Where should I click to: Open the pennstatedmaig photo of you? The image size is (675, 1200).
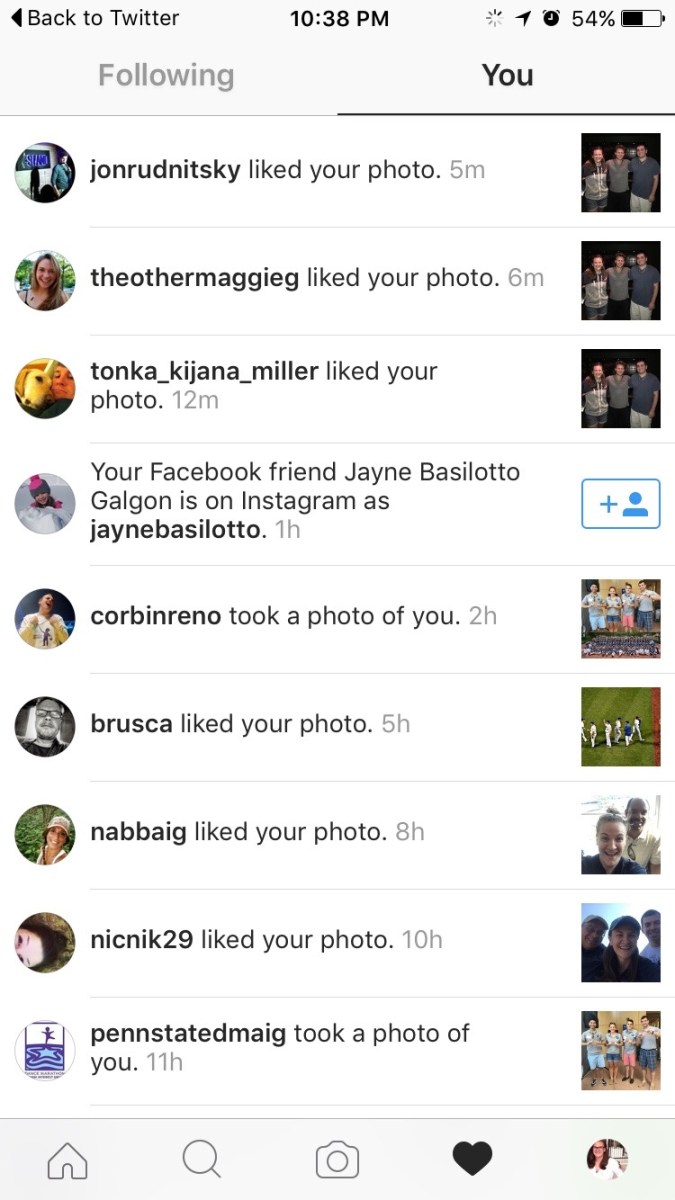click(620, 1050)
